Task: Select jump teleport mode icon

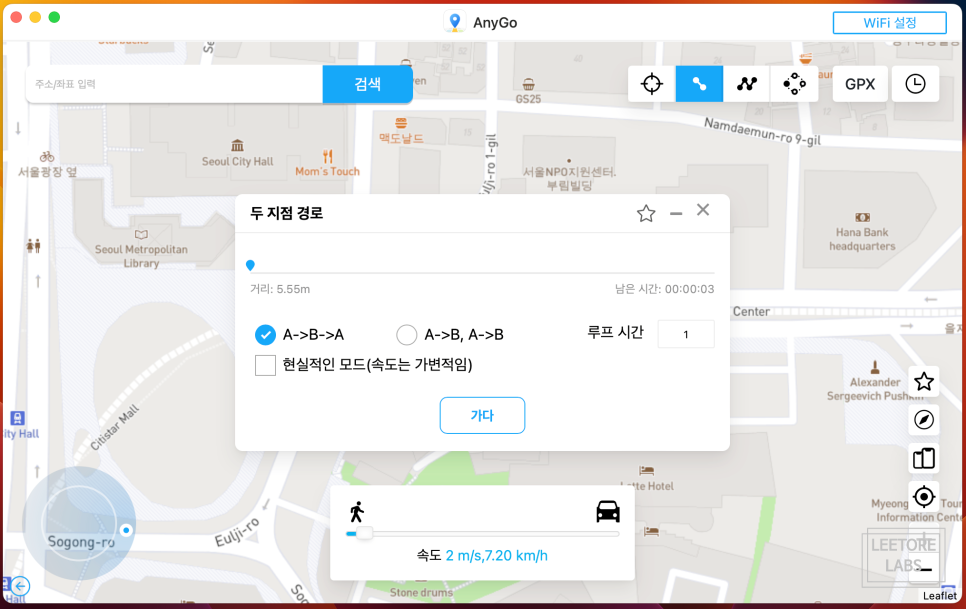Action: [794, 84]
